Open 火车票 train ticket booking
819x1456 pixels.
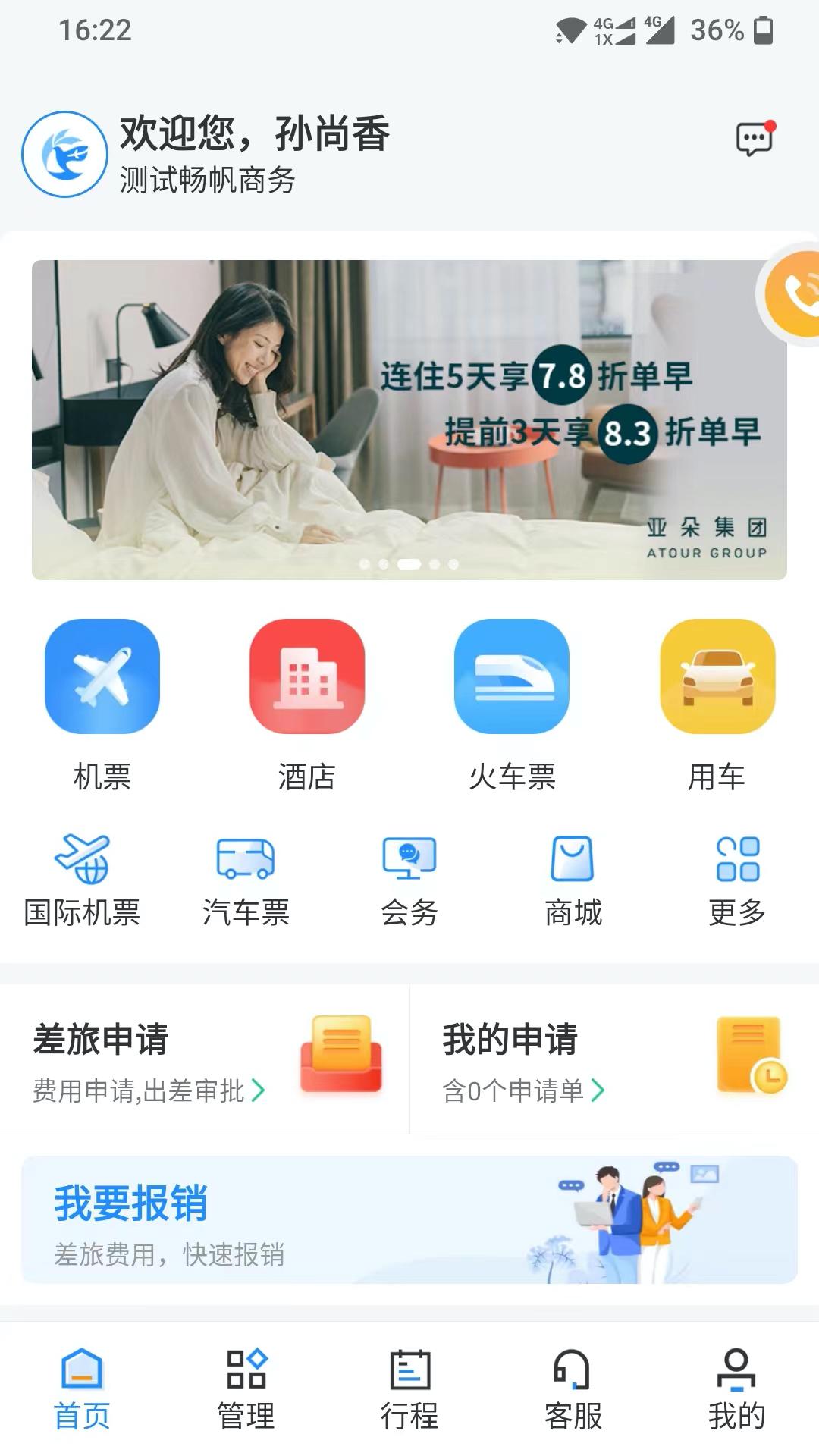pos(512,679)
